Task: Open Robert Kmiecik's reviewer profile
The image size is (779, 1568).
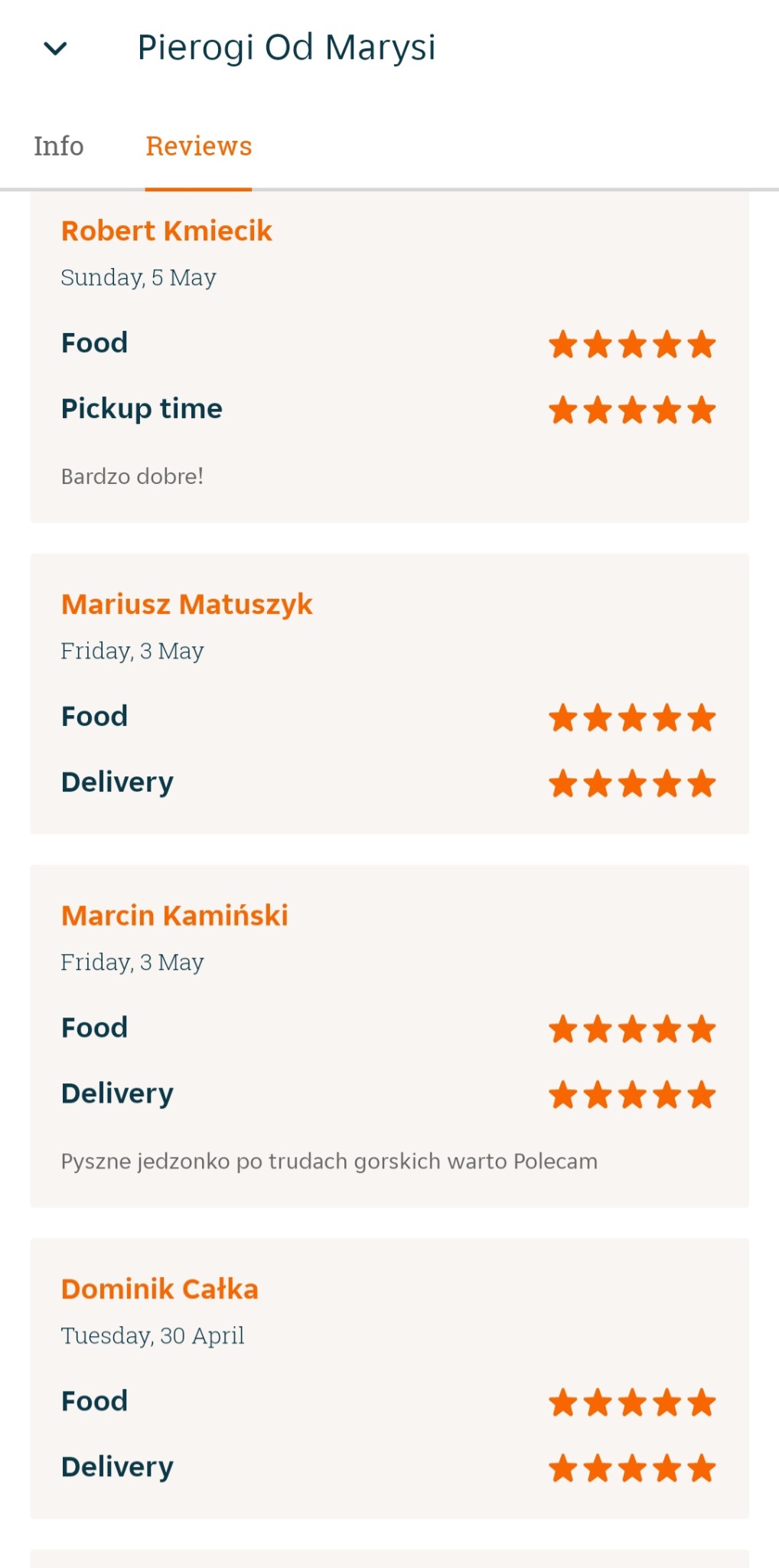Action: tap(167, 231)
